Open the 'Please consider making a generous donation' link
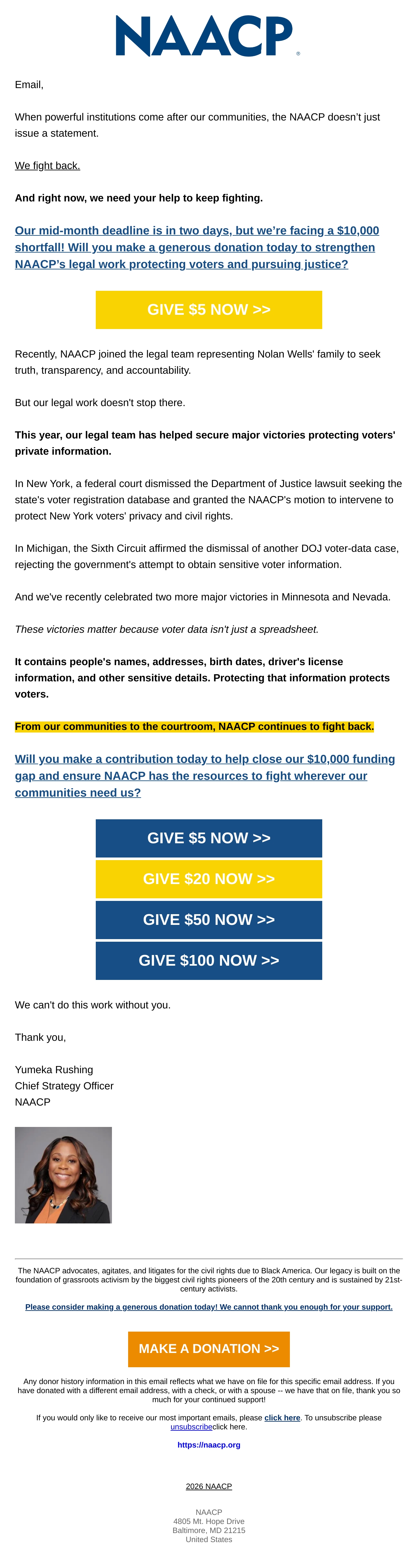This screenshot has width=418, height=1568. pyautogui.click(x=209, y=1307)
